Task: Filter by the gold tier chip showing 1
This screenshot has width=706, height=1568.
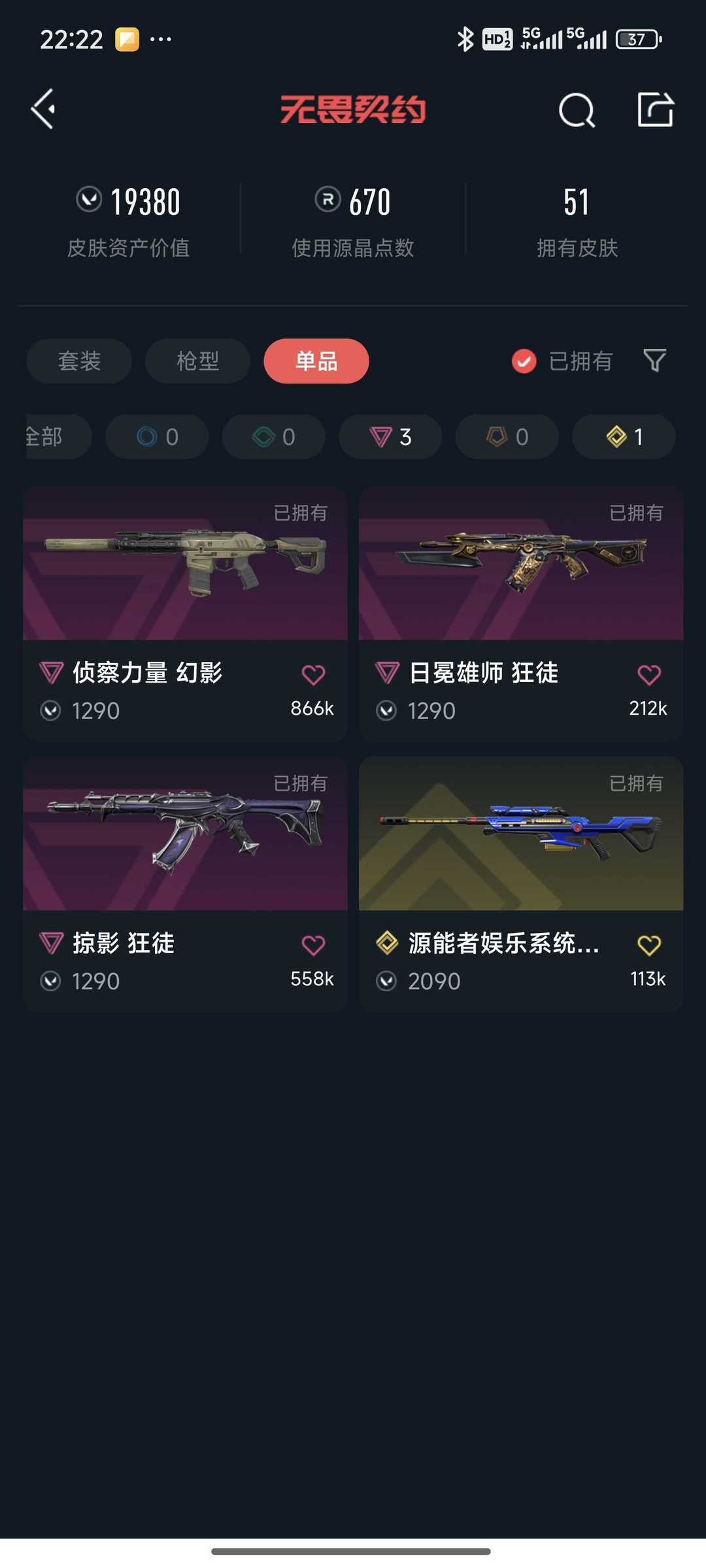Action: 624,436
